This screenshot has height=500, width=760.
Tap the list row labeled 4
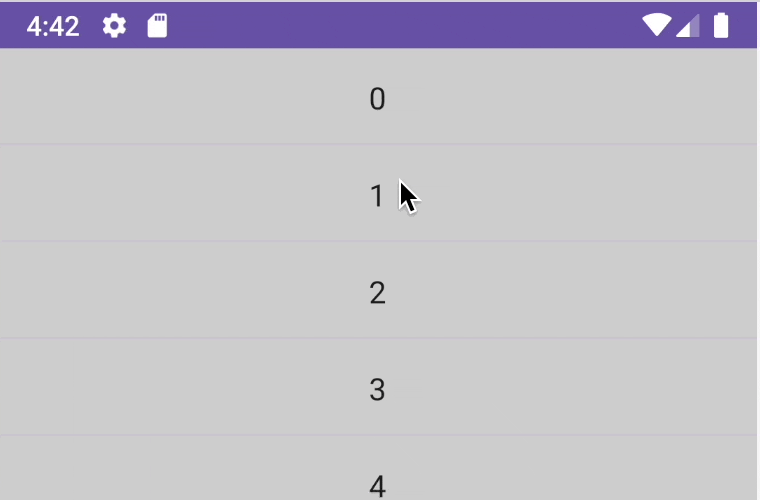coord(377,480)
